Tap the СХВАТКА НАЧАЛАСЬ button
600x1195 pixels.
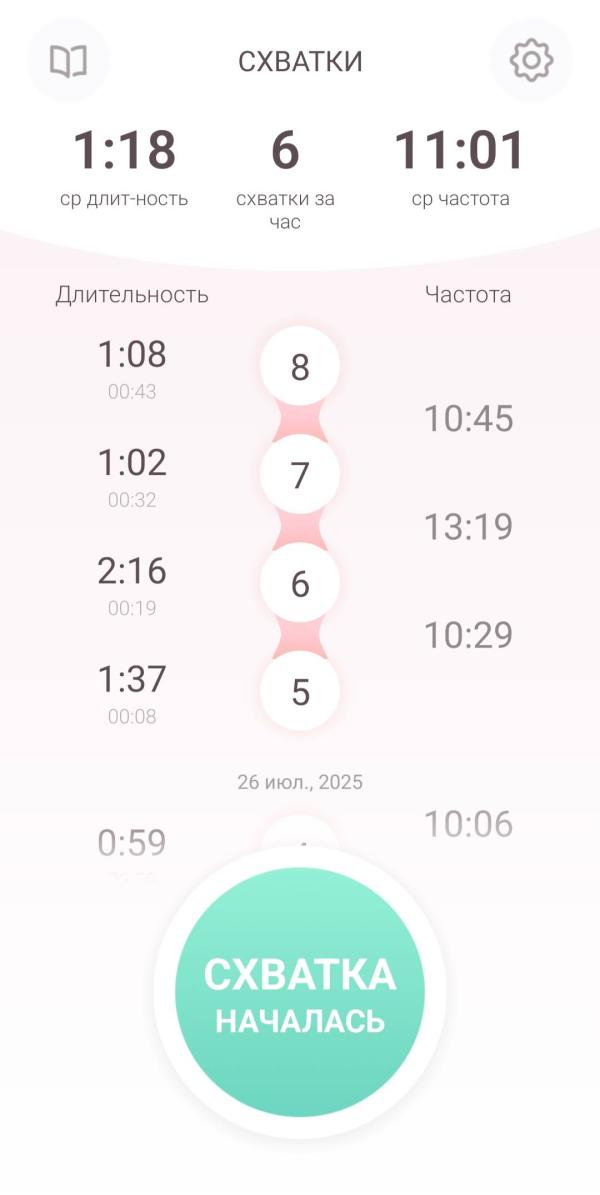tap(300, 992)
